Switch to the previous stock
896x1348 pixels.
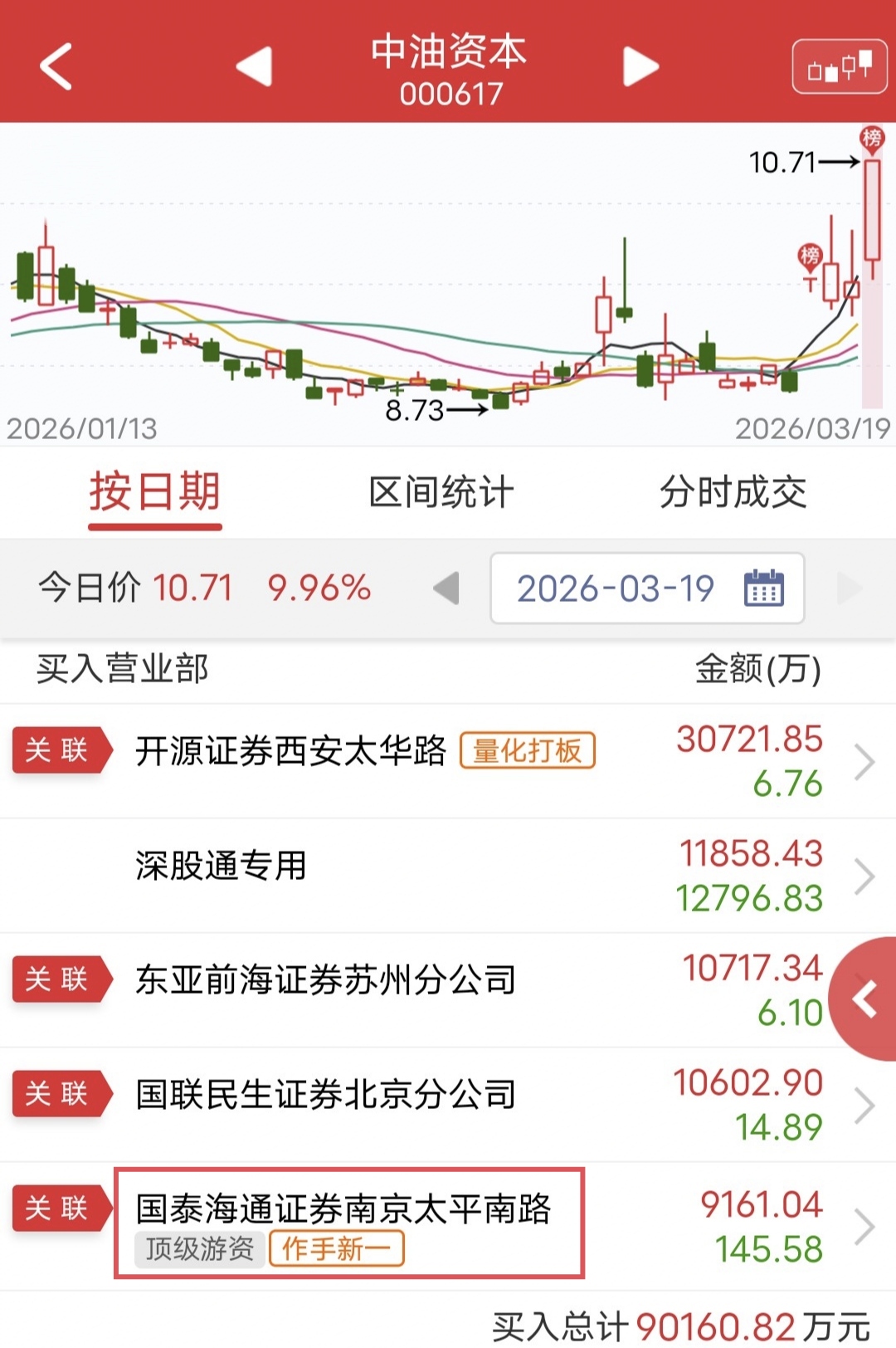coord(255,66)
